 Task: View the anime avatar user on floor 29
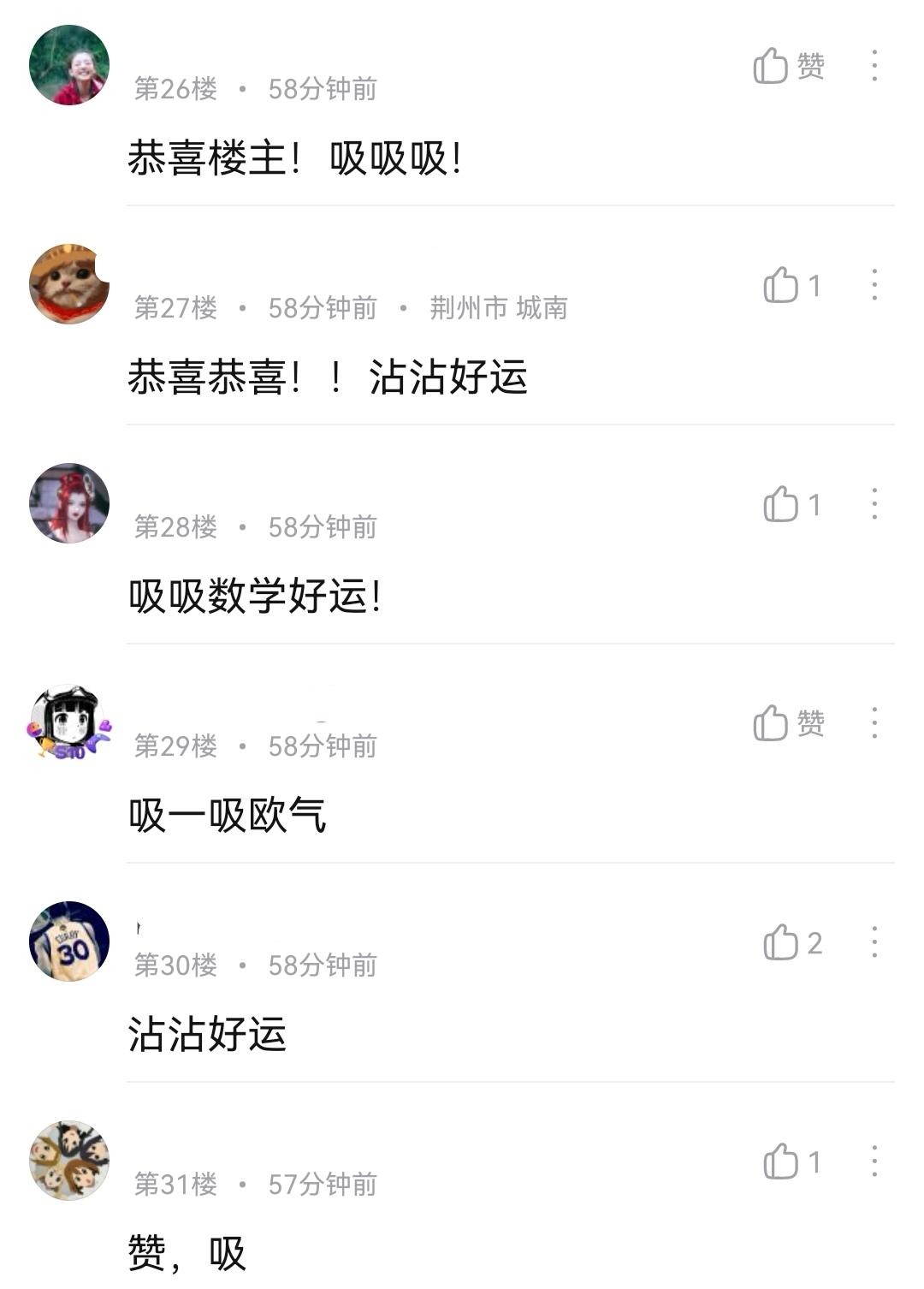[x=69, y=722]
